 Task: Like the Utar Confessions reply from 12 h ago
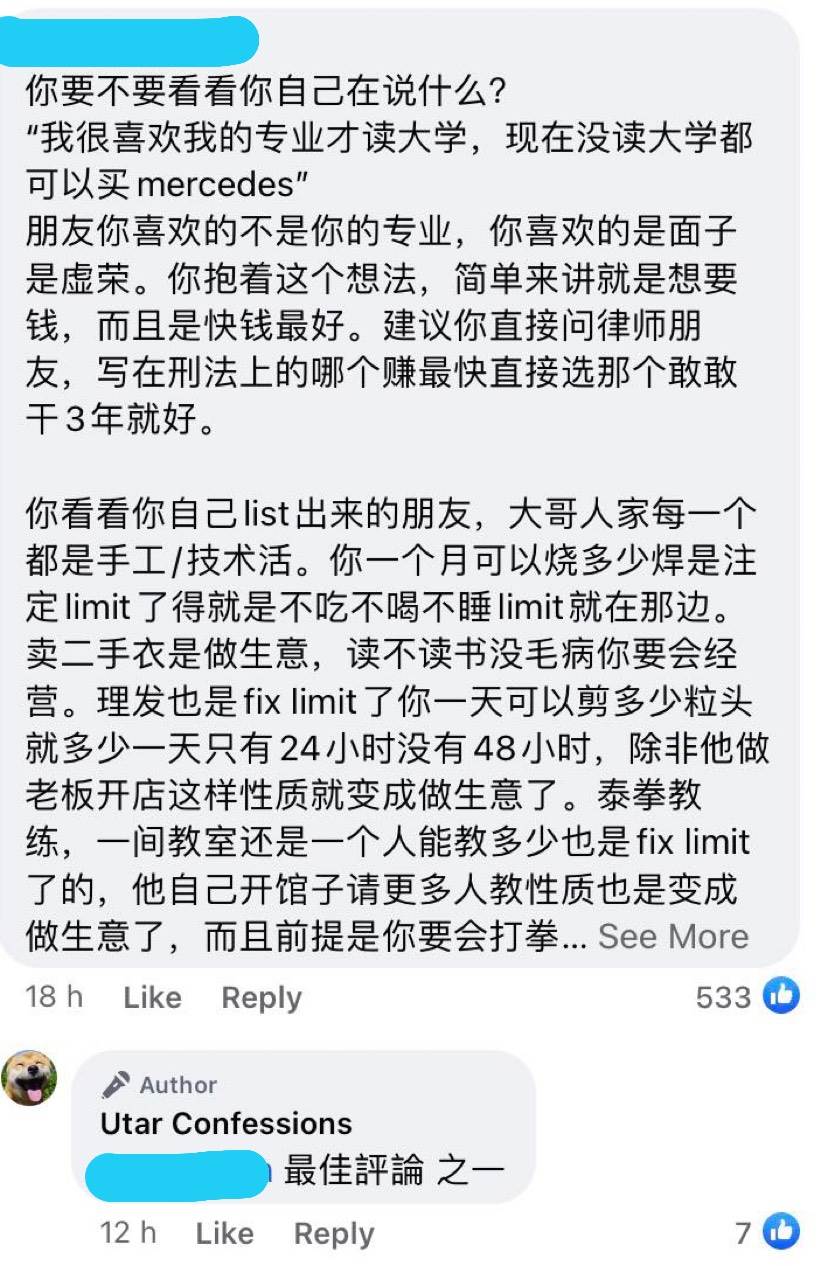coord(224,1233)
